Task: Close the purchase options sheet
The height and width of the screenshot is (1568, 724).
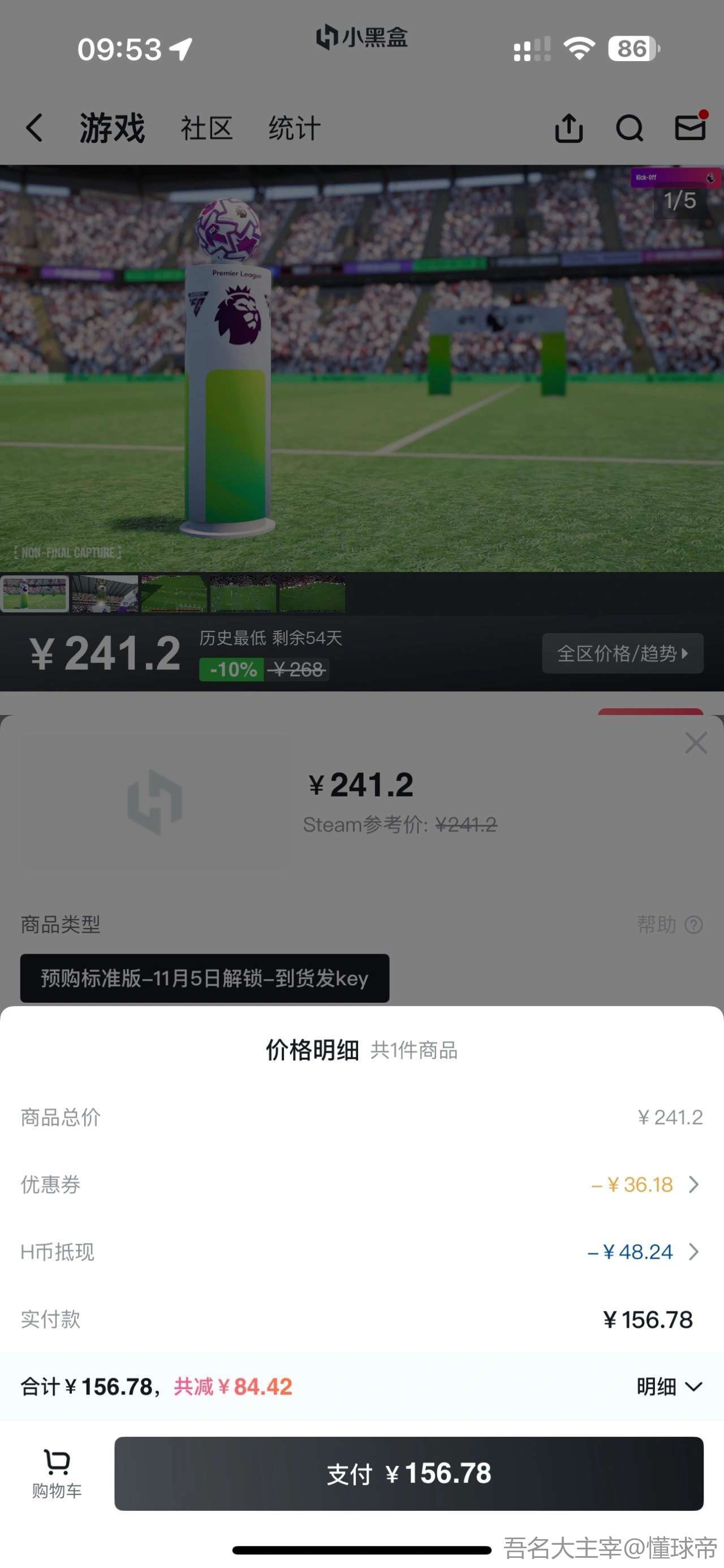Action: tap(695, 743)
